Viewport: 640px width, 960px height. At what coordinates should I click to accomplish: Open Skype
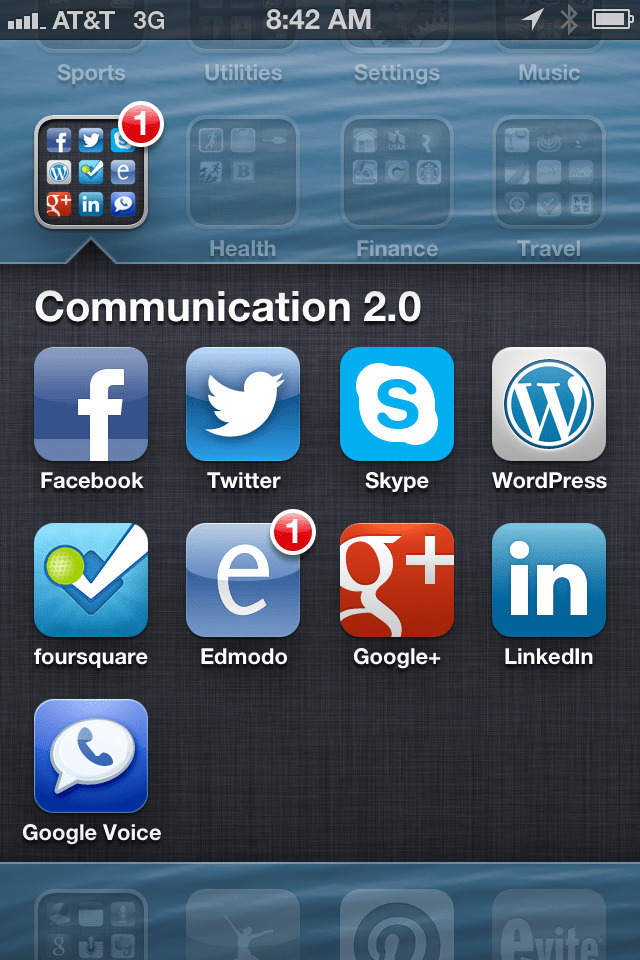(x=397, y=404)
